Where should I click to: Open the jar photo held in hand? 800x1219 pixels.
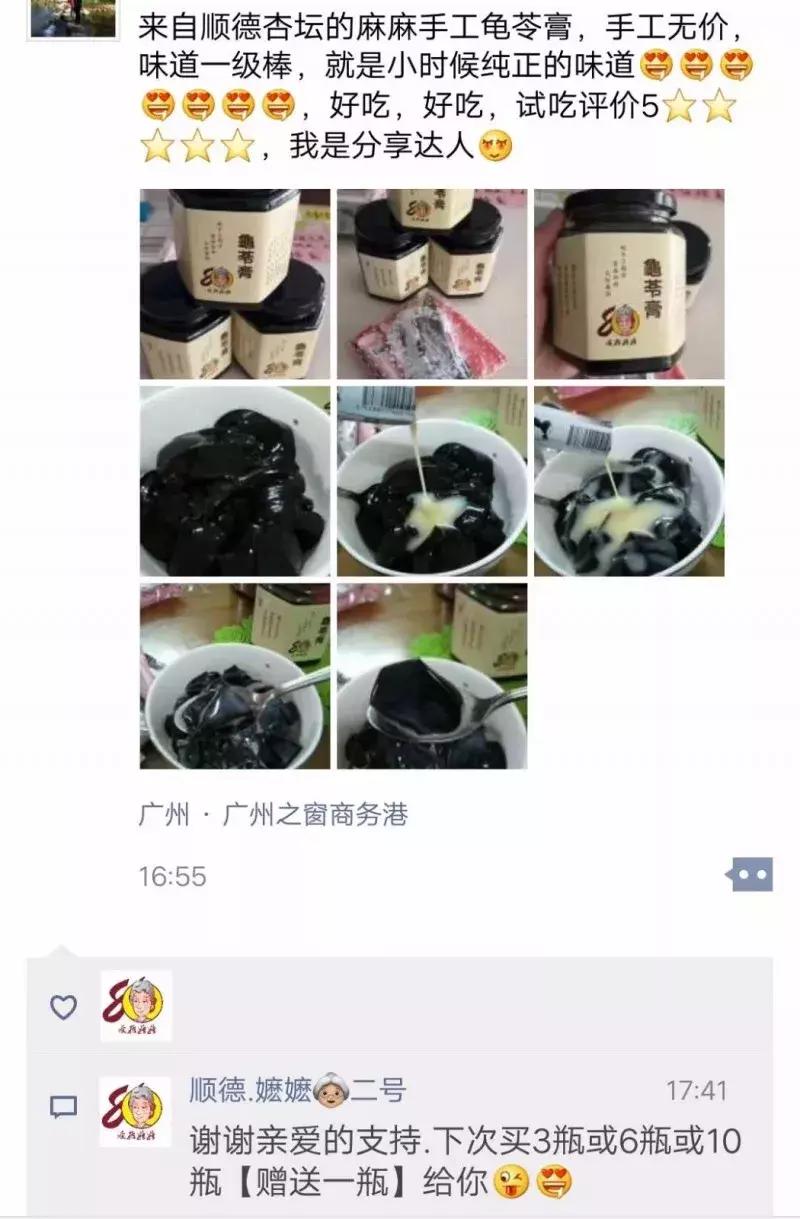coord(630,283)
